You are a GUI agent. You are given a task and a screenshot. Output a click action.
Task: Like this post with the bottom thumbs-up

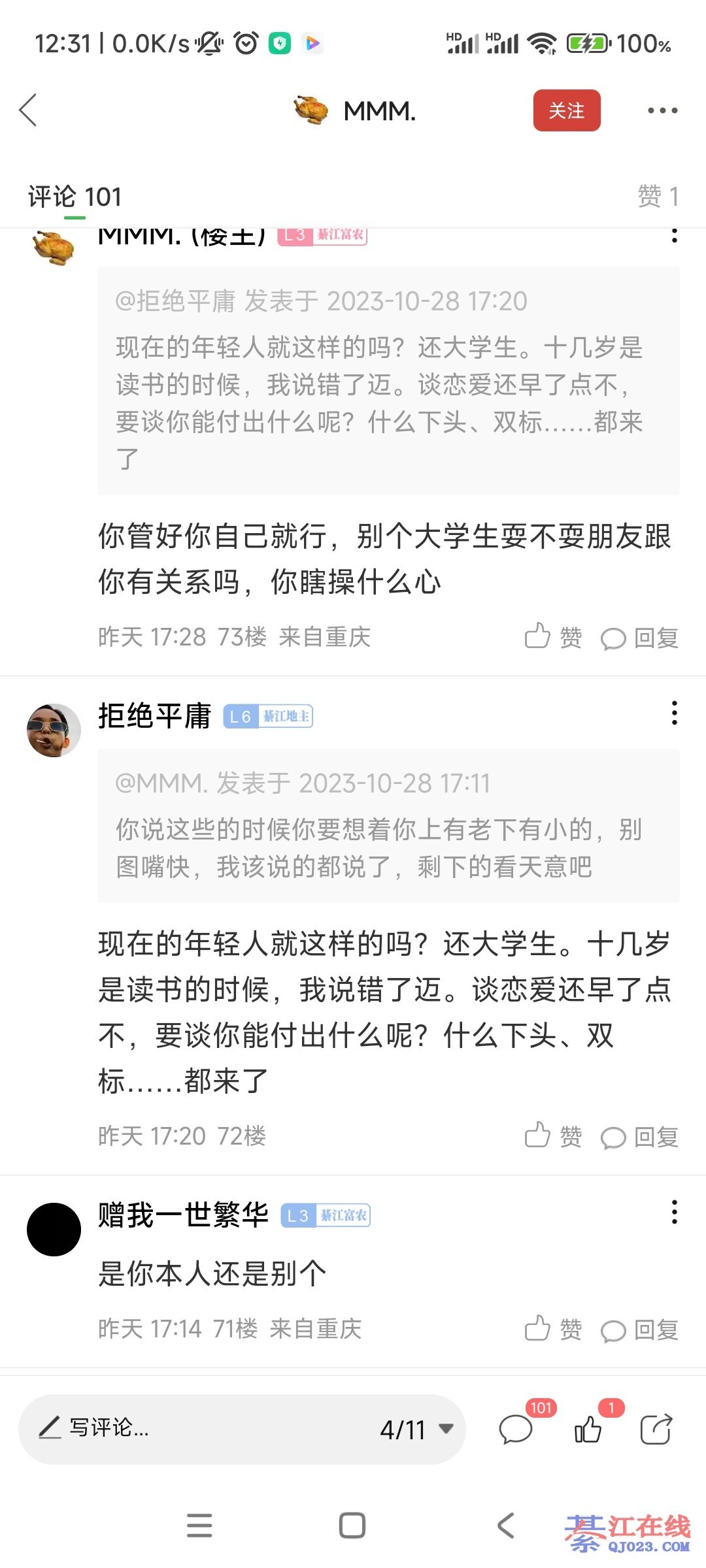(x=588, y=1429)
